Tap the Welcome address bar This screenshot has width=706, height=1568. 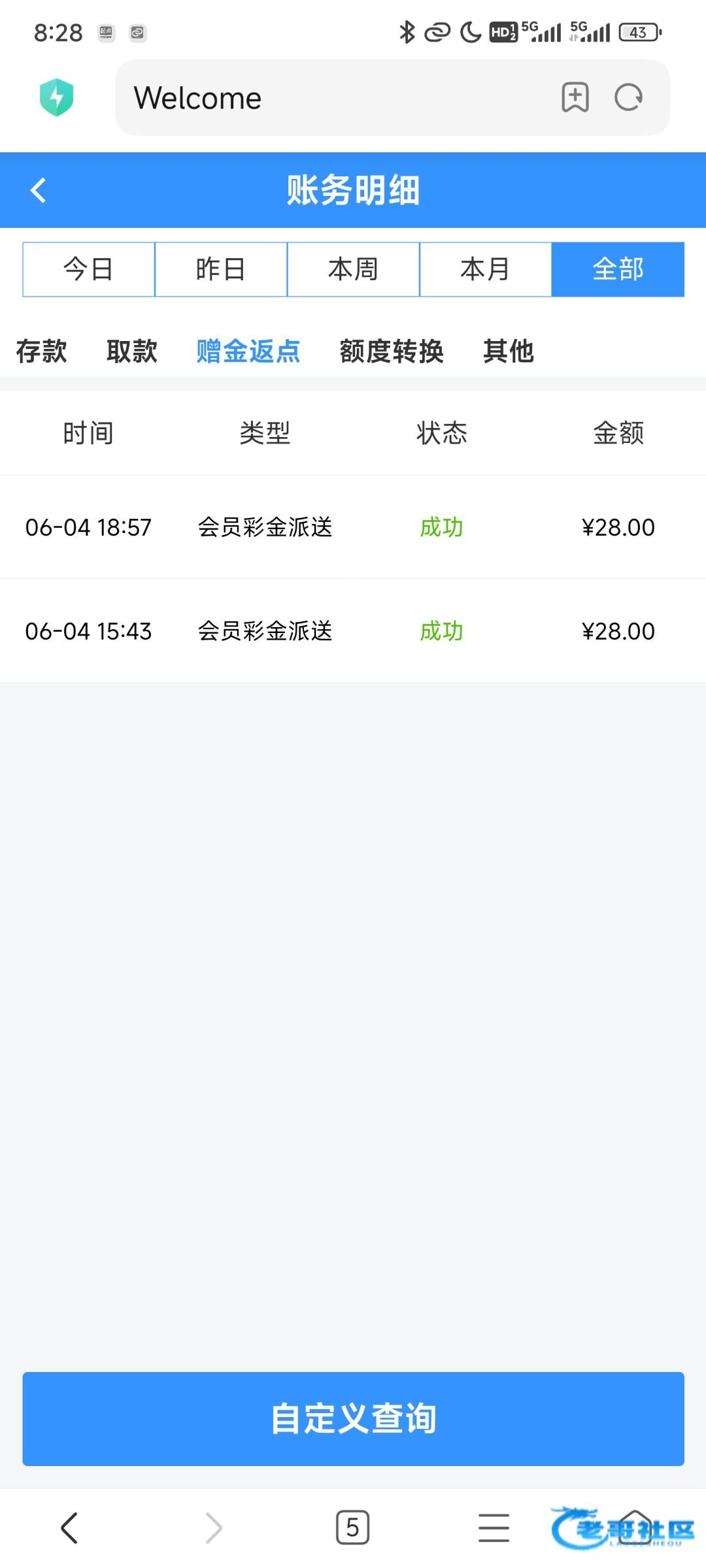pyautogui.click(x=327, y=98)
